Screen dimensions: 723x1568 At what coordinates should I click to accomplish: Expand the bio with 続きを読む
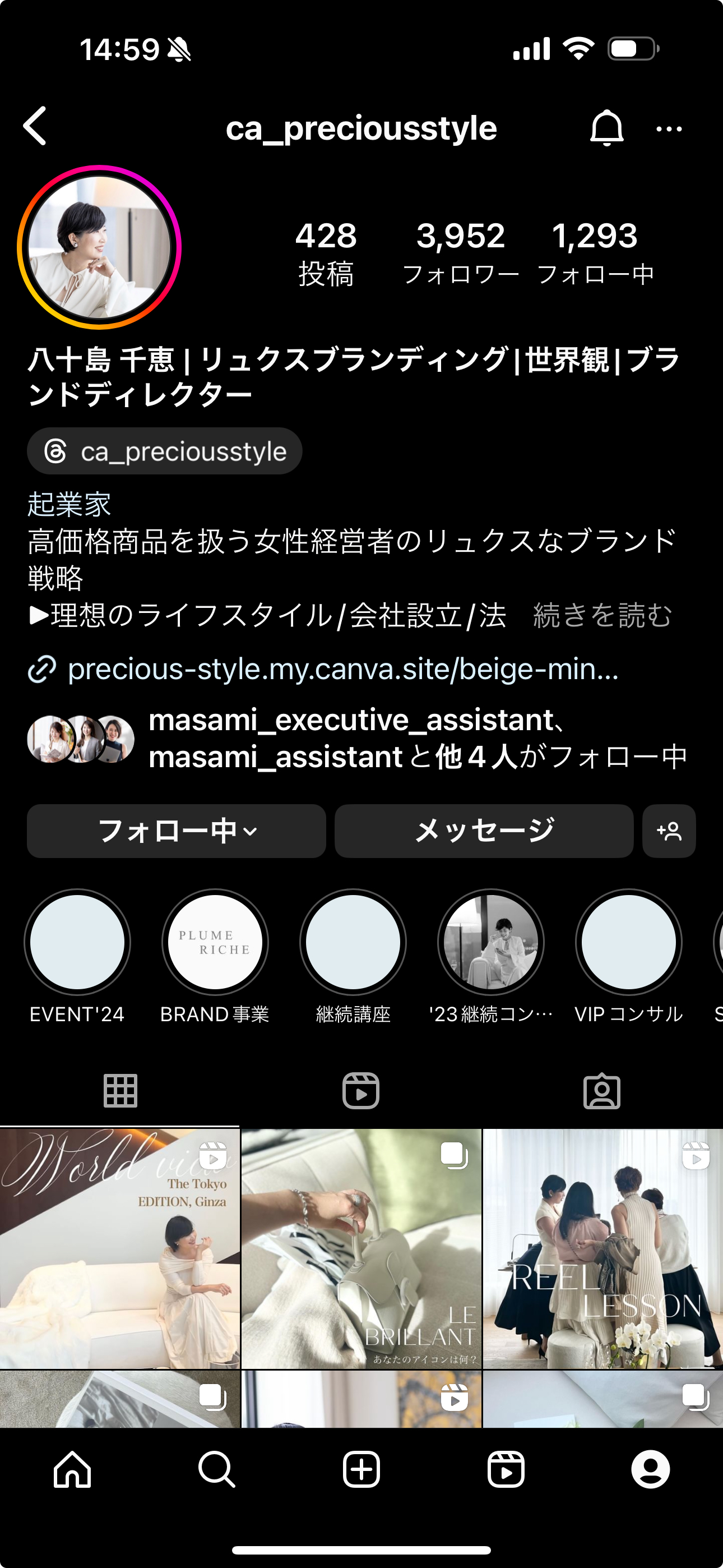pos(602,615)
